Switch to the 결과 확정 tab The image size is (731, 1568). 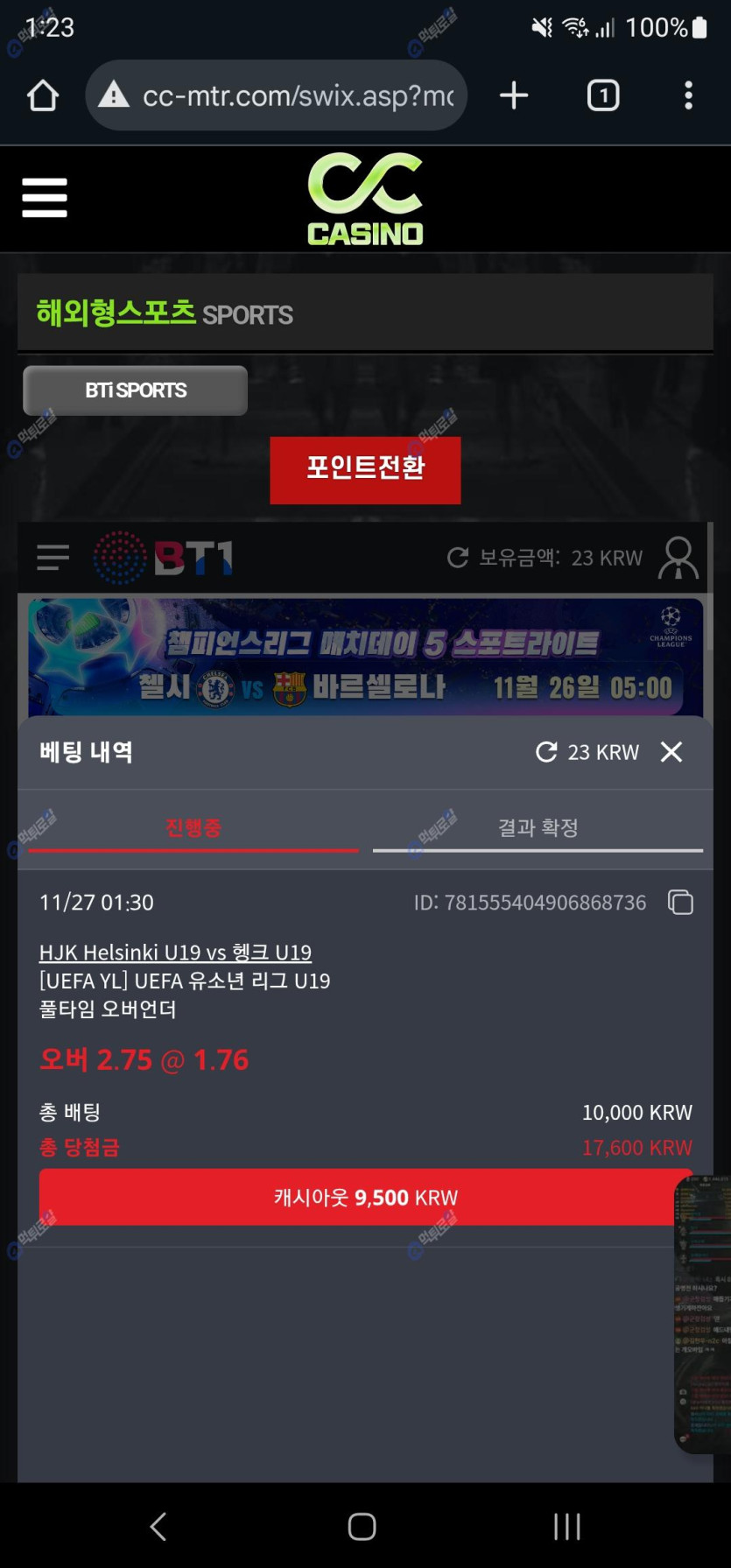538,828
